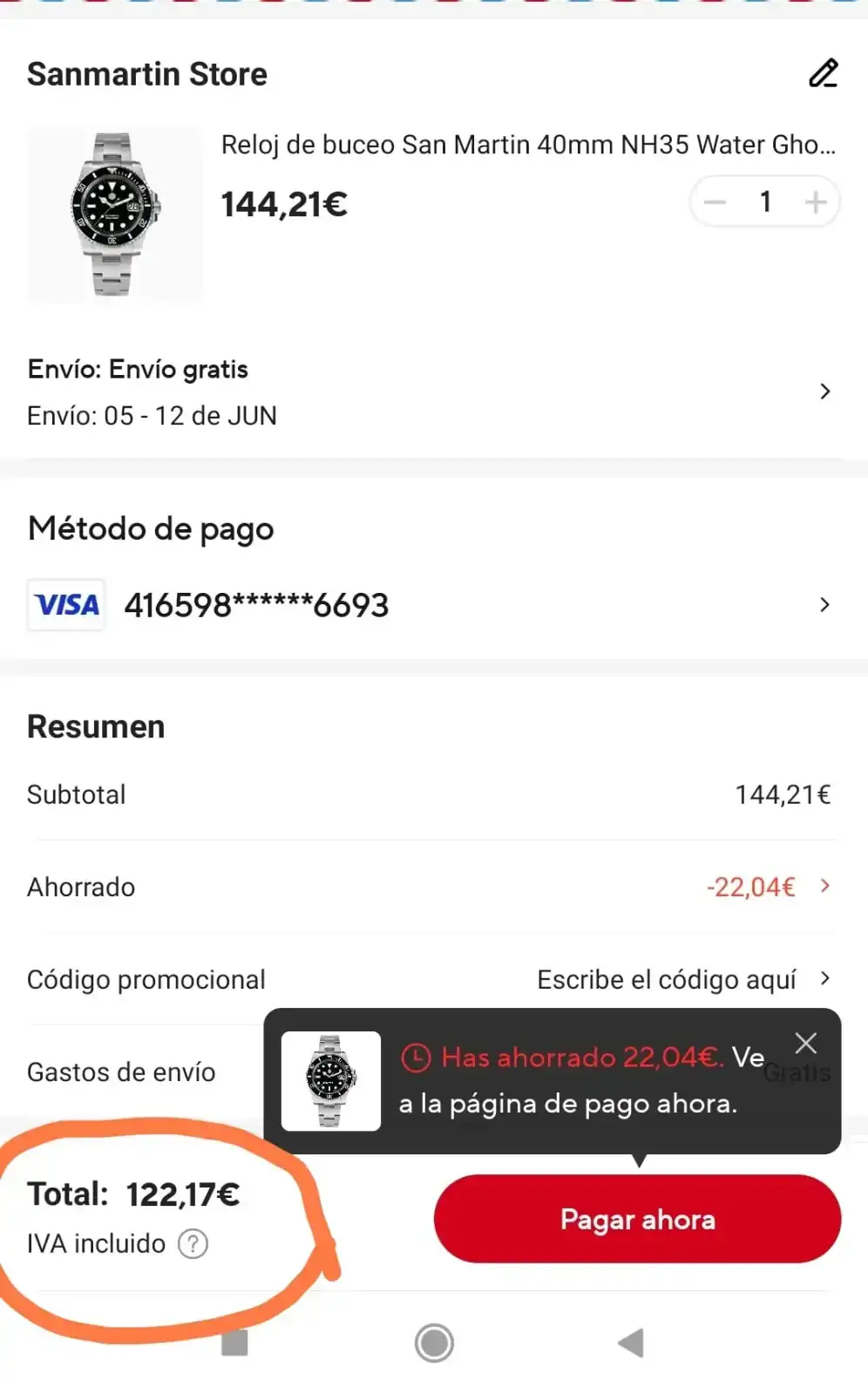View the Ahorrado savings details
868x1395 pixels.
[433, 888]
